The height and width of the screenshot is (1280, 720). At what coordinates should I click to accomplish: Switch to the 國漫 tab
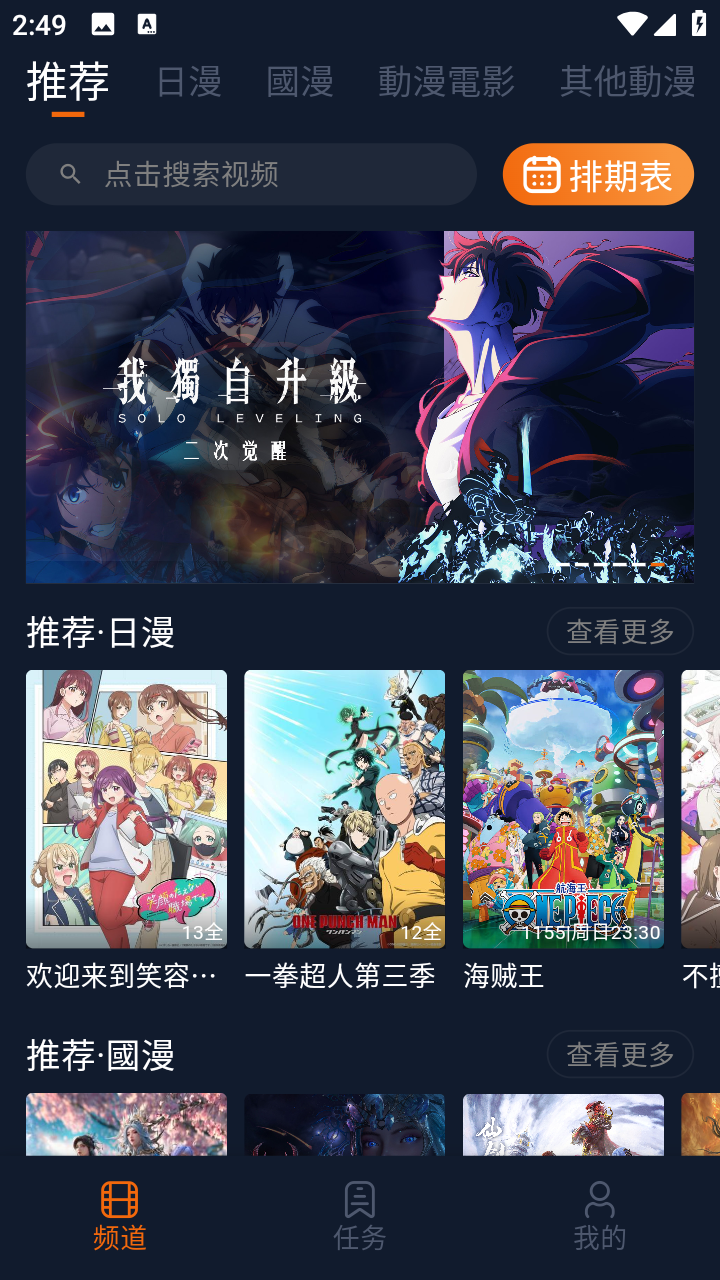click(x=299, y=81)
